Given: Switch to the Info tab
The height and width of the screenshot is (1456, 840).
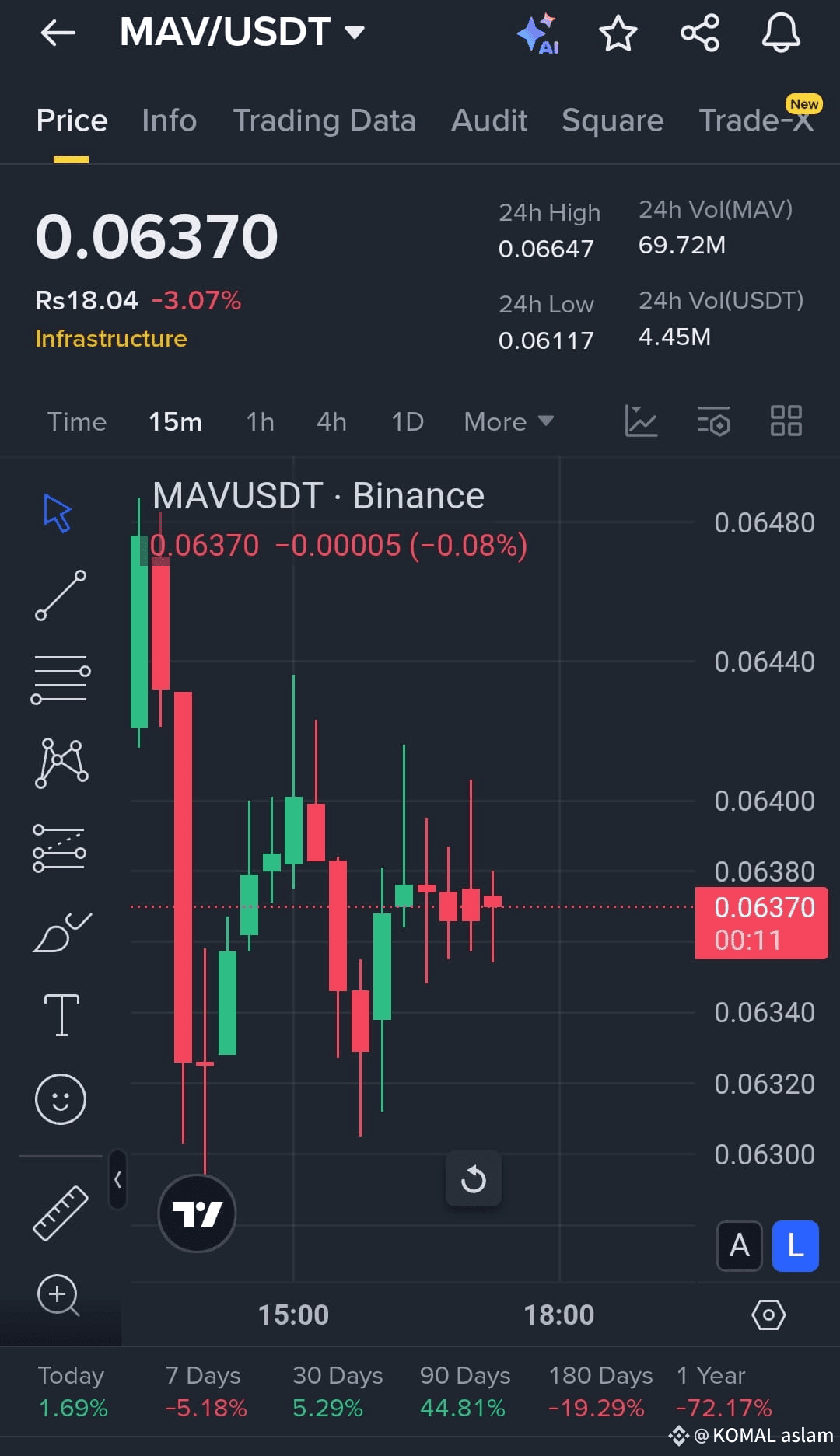Looking at the screenshot, I should tap(169, 120).
